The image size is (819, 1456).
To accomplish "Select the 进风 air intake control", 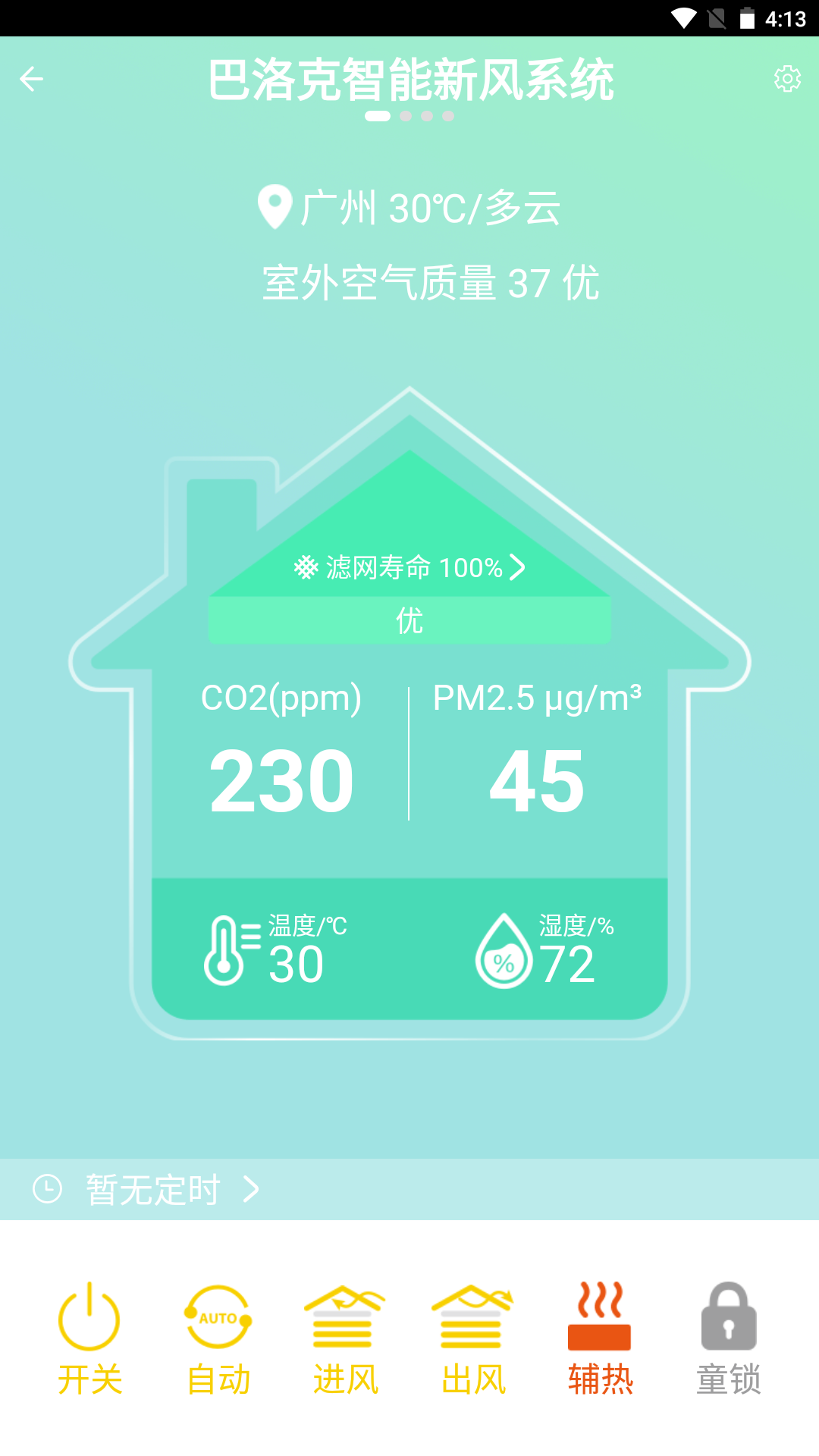I will [345, 1339].
